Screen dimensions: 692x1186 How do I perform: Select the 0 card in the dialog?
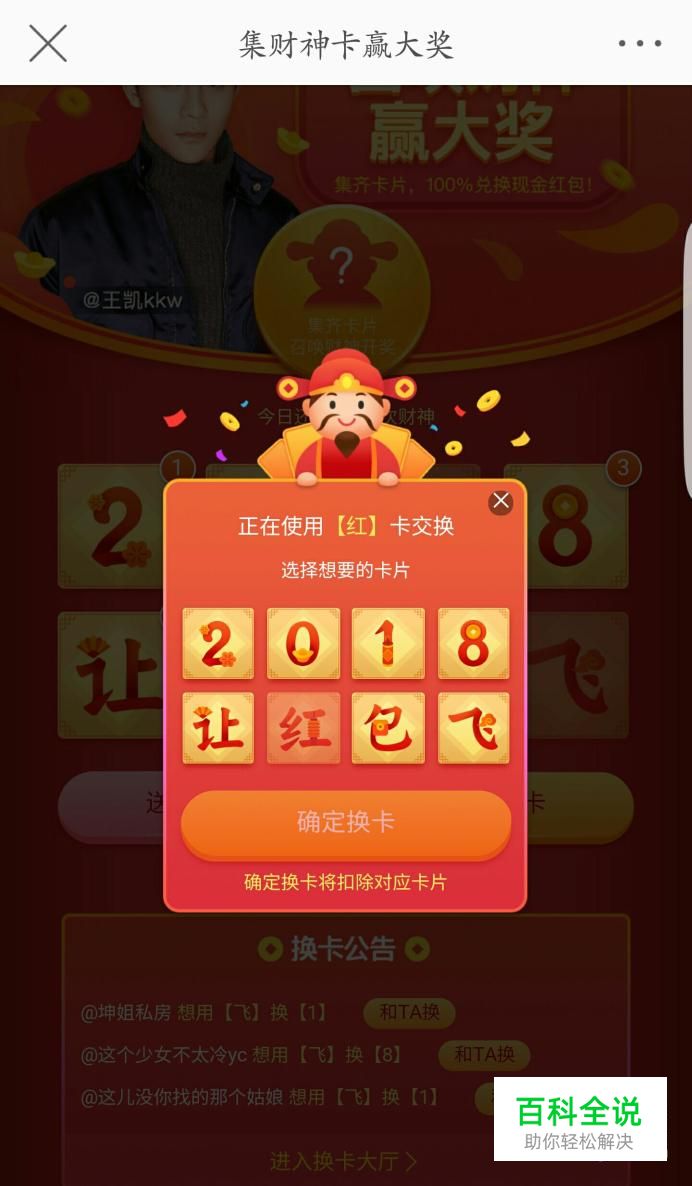click(303, 644)
